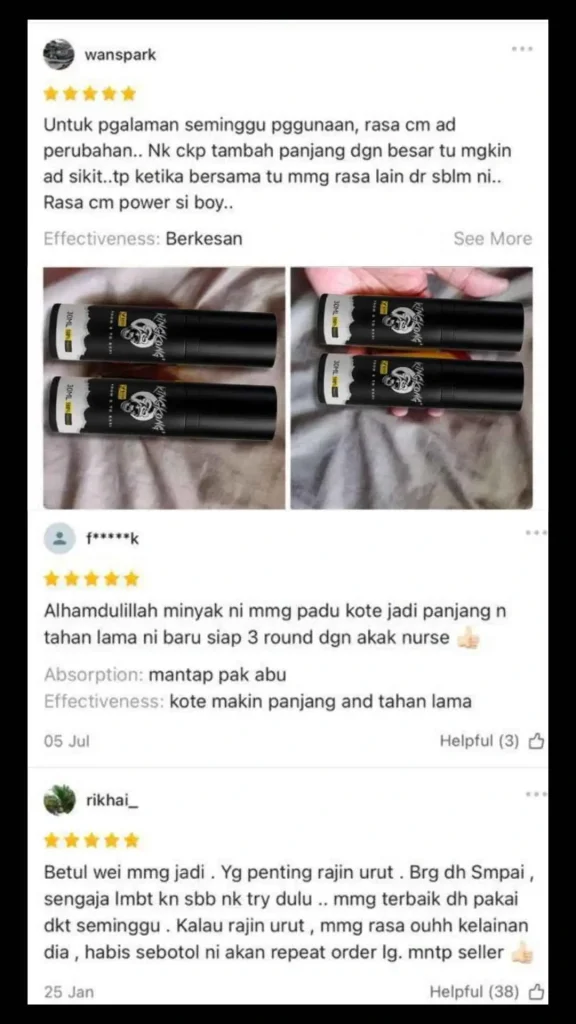Open overflow menu on wanspark's review
Screen dimensions: 576x1024
click(522, 49)
